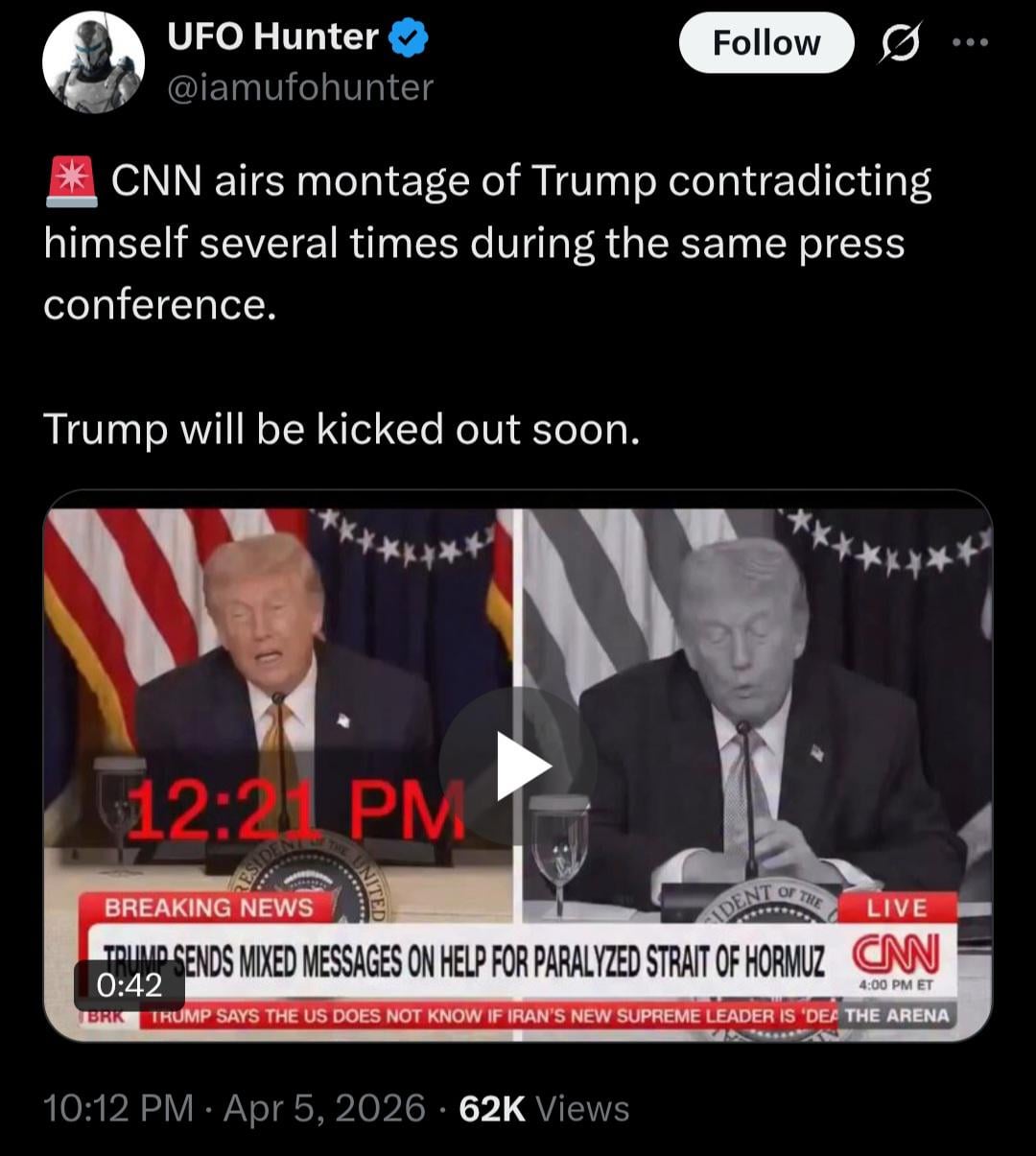1036x1156 pixels.
Task: Play the CNN montage video
Action: coord(518,766)
